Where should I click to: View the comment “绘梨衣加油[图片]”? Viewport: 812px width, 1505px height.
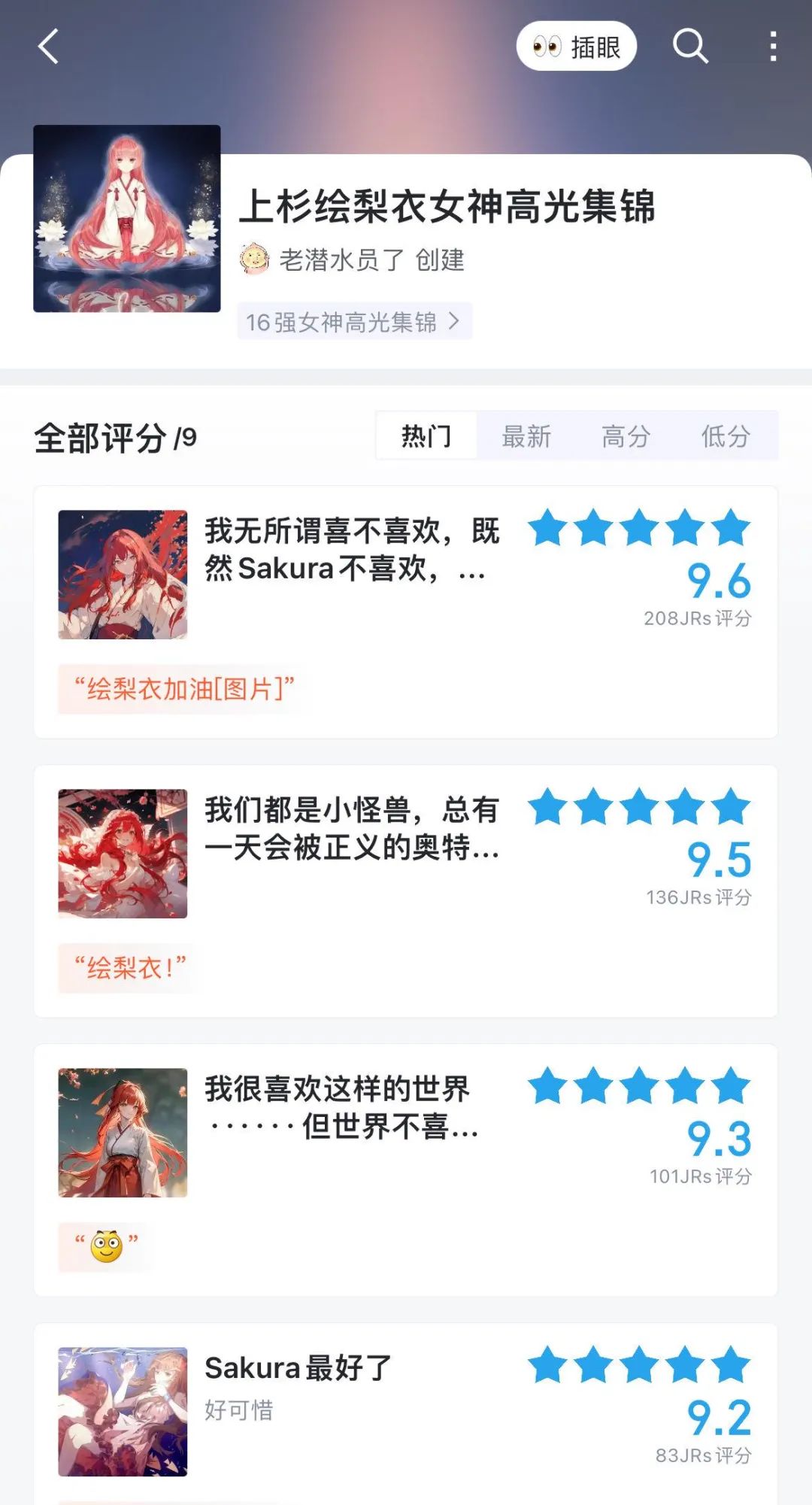point(183,688)
